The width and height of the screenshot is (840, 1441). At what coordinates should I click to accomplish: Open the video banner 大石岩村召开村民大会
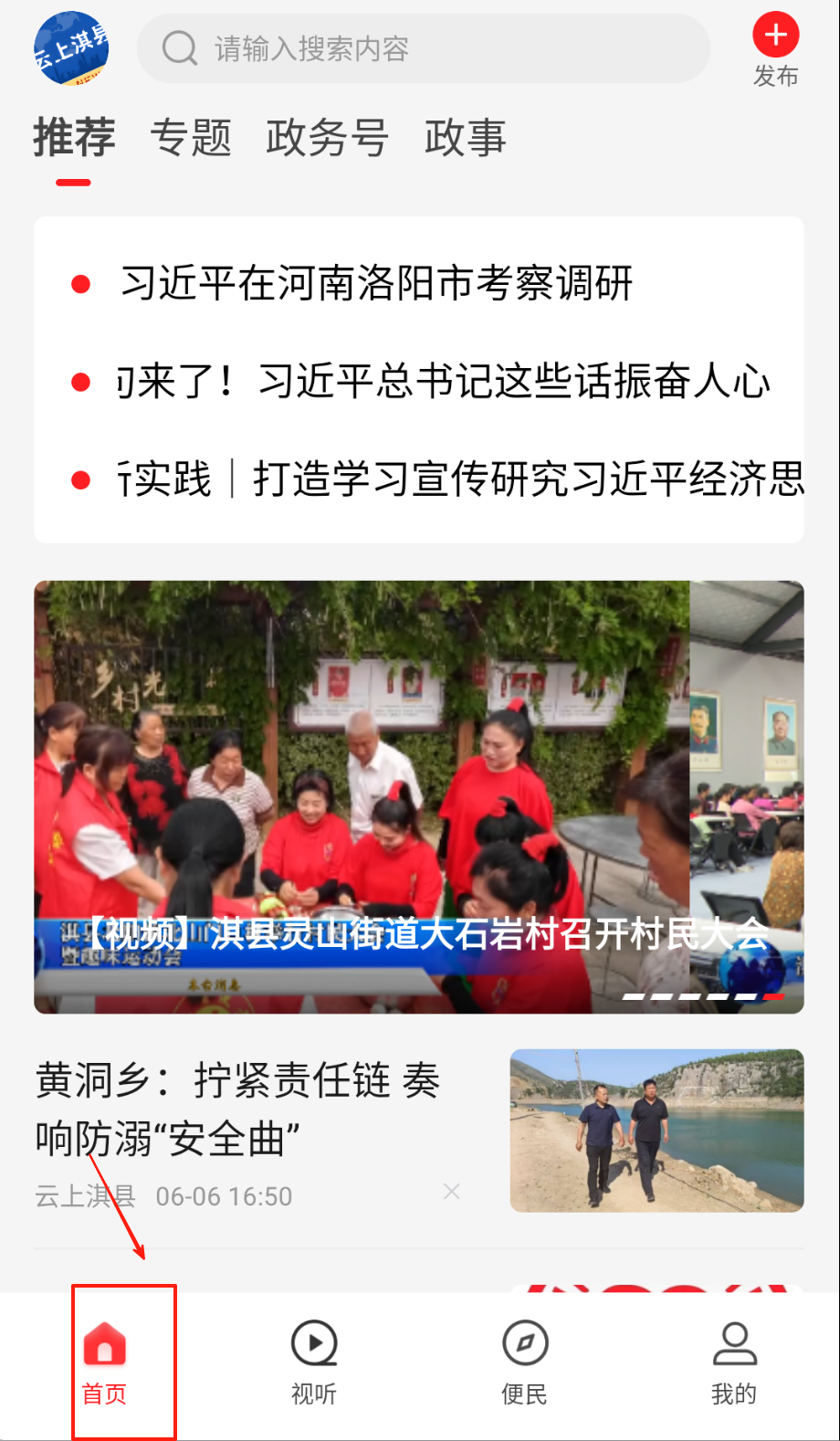coord(418,796)
